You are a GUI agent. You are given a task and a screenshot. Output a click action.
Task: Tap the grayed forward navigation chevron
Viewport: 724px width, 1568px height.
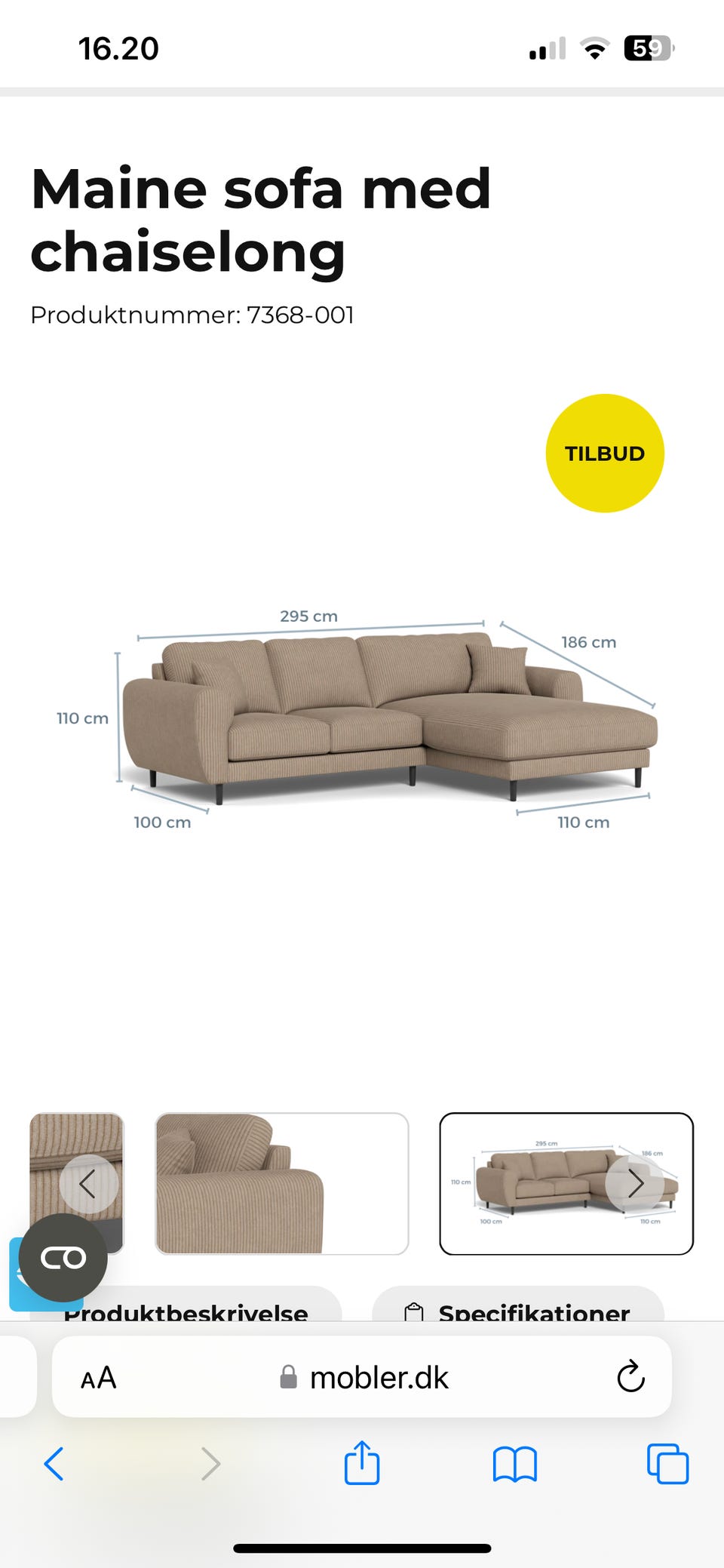click(x=210, y=1465)
